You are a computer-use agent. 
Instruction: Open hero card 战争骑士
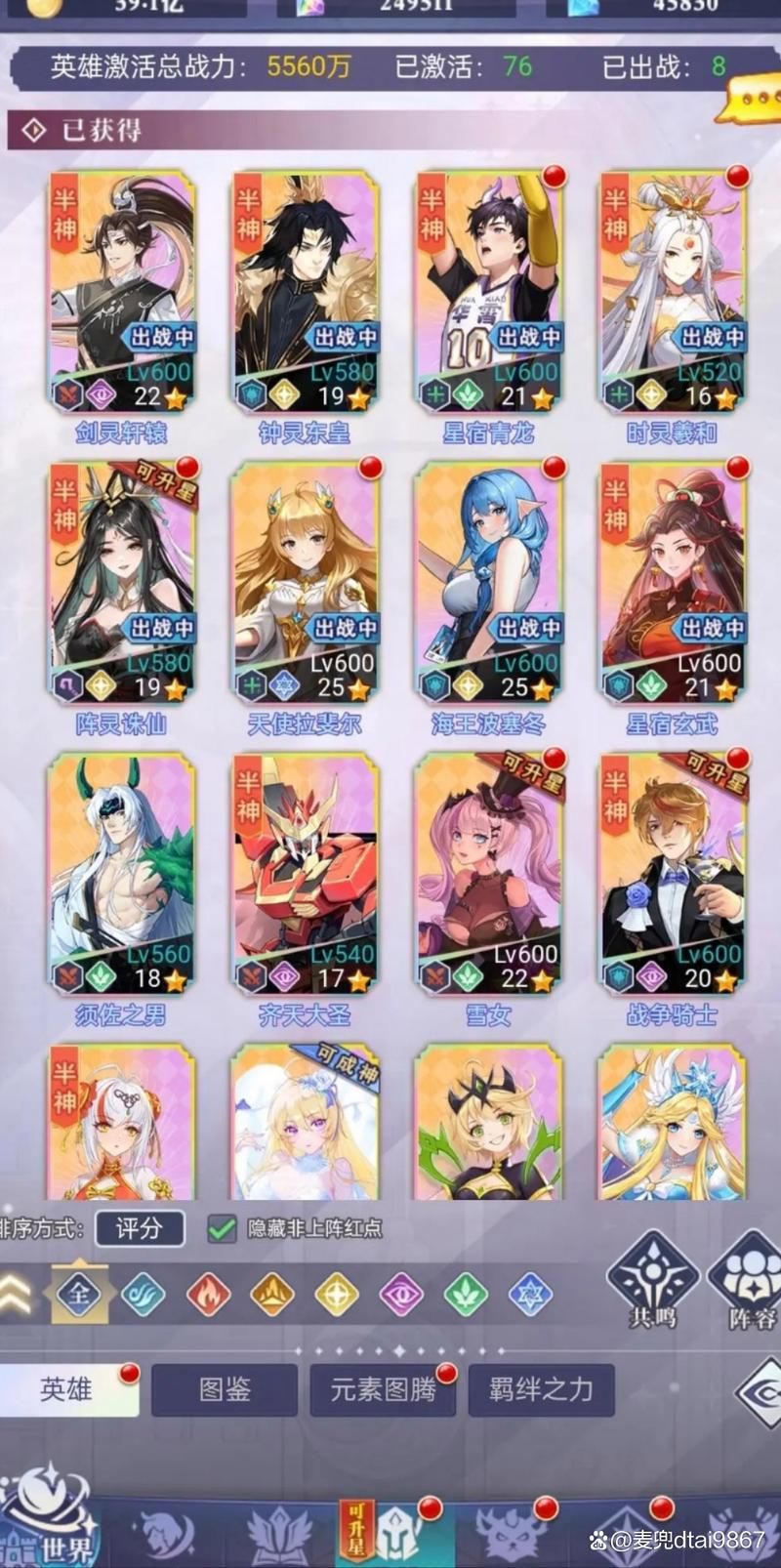point(672,874)
